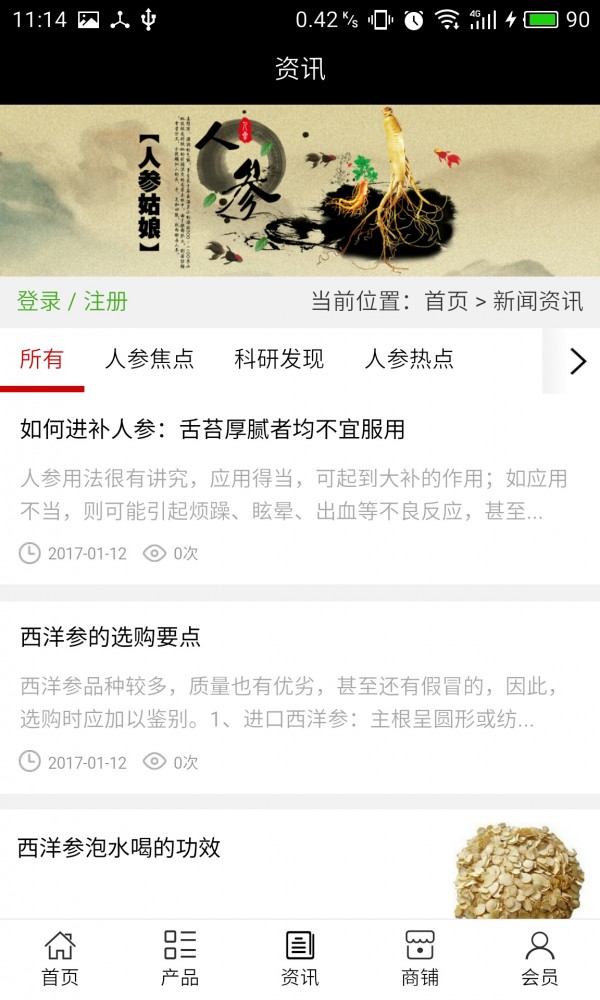
Task: Open article 西洋参泡水喝的功效
Action: click(x=119, y=848)
